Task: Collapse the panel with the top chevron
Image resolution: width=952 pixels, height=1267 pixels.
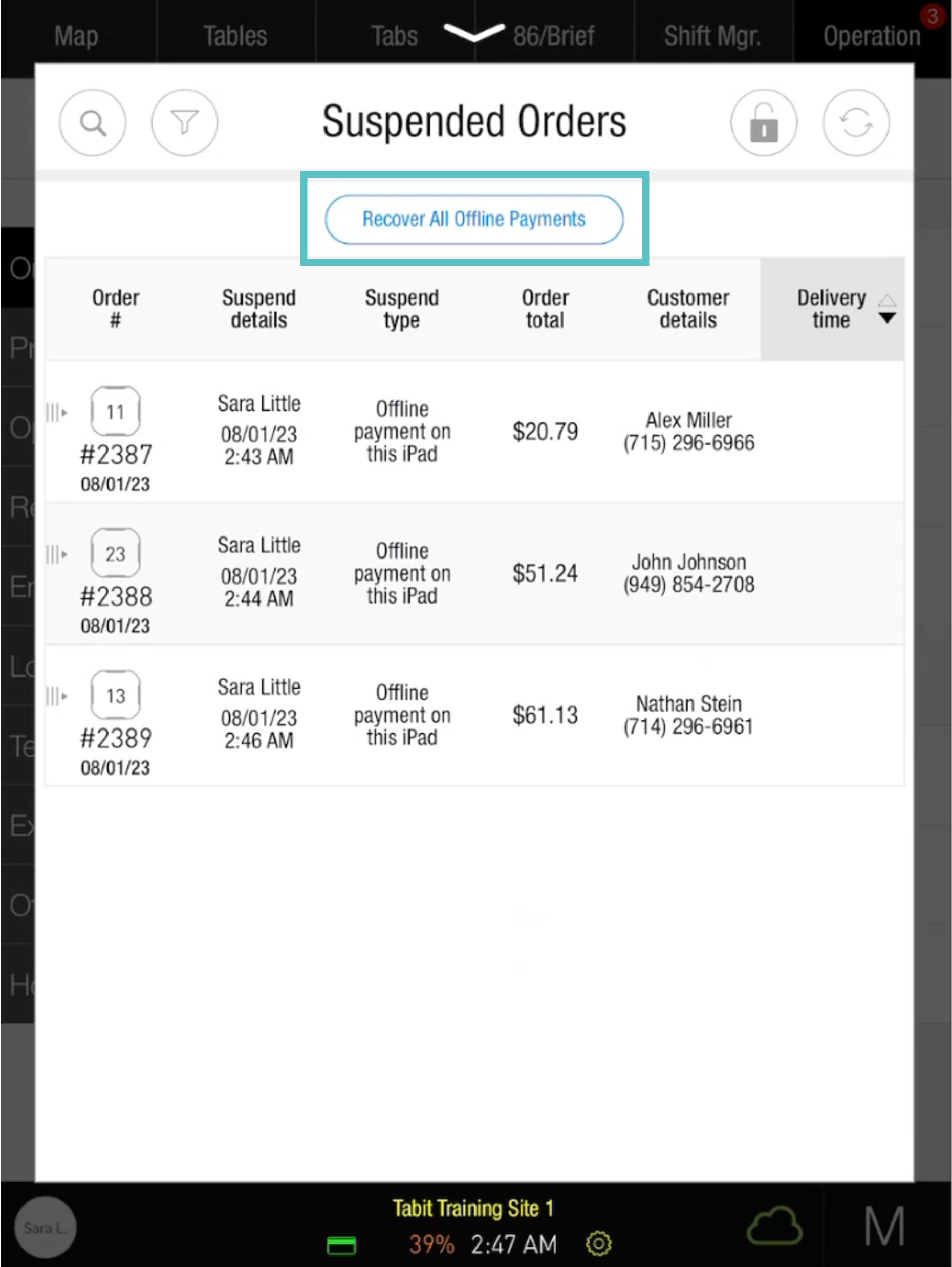Action: (474, 32)
